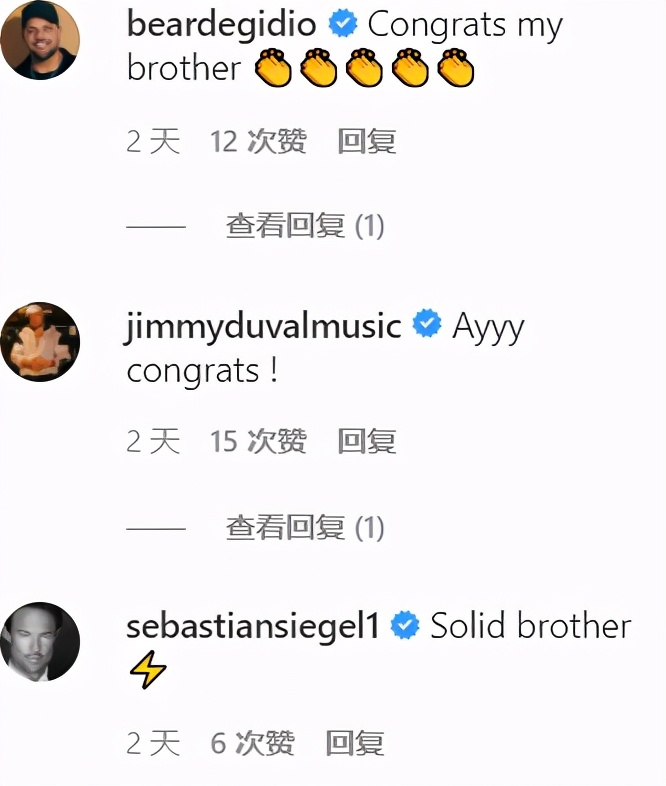Reply to jimmyduvalmusic's comment
This screenshot has height=786, width=666.
[x=367, y=441]
